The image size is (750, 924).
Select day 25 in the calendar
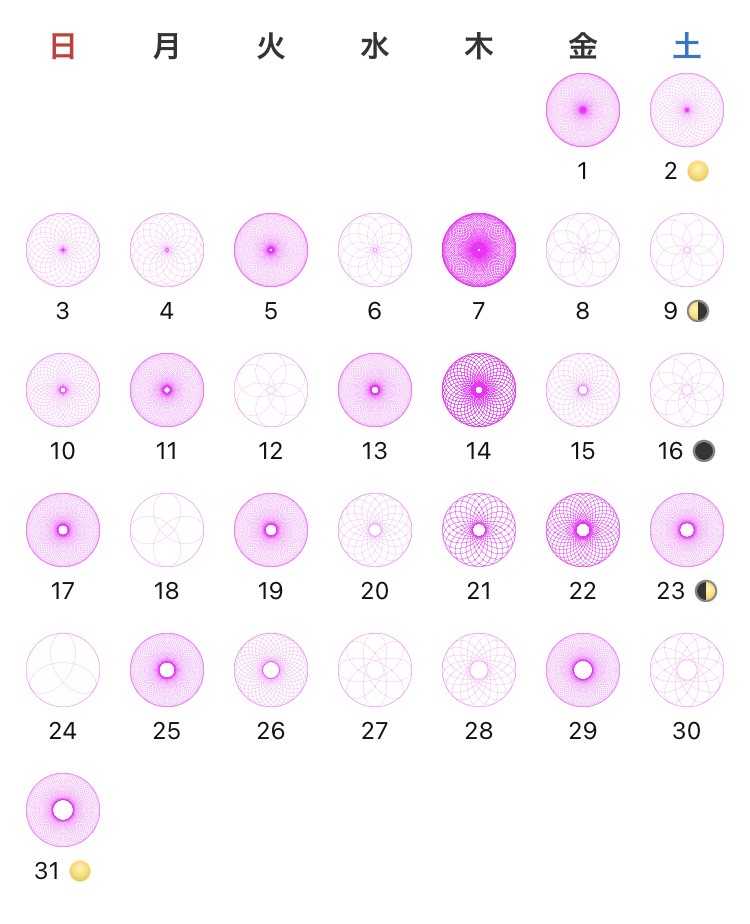[x=167, y=670]
